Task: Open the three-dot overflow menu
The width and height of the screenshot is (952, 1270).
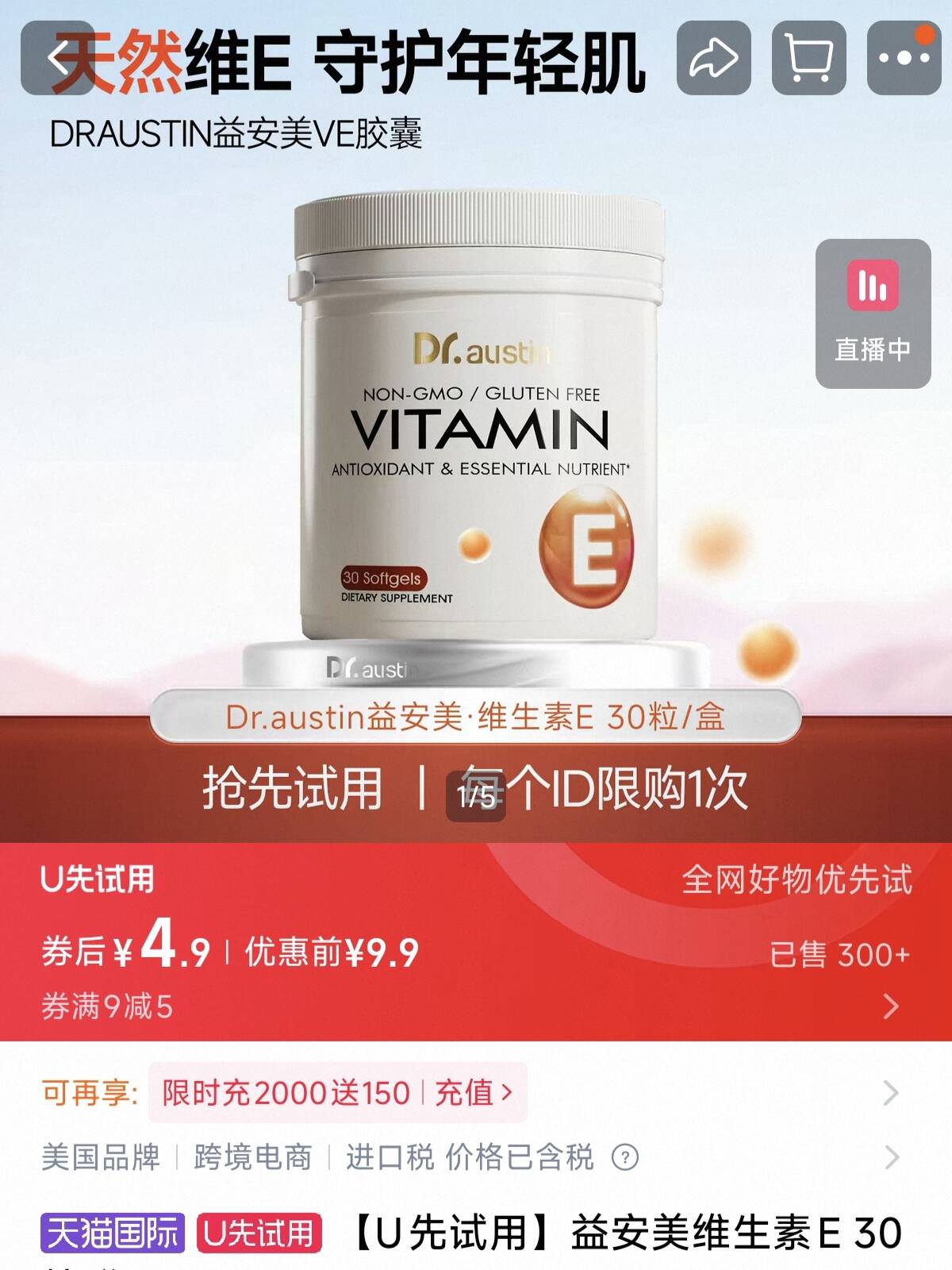Action: pyautogui.click(x=904, y=58)
